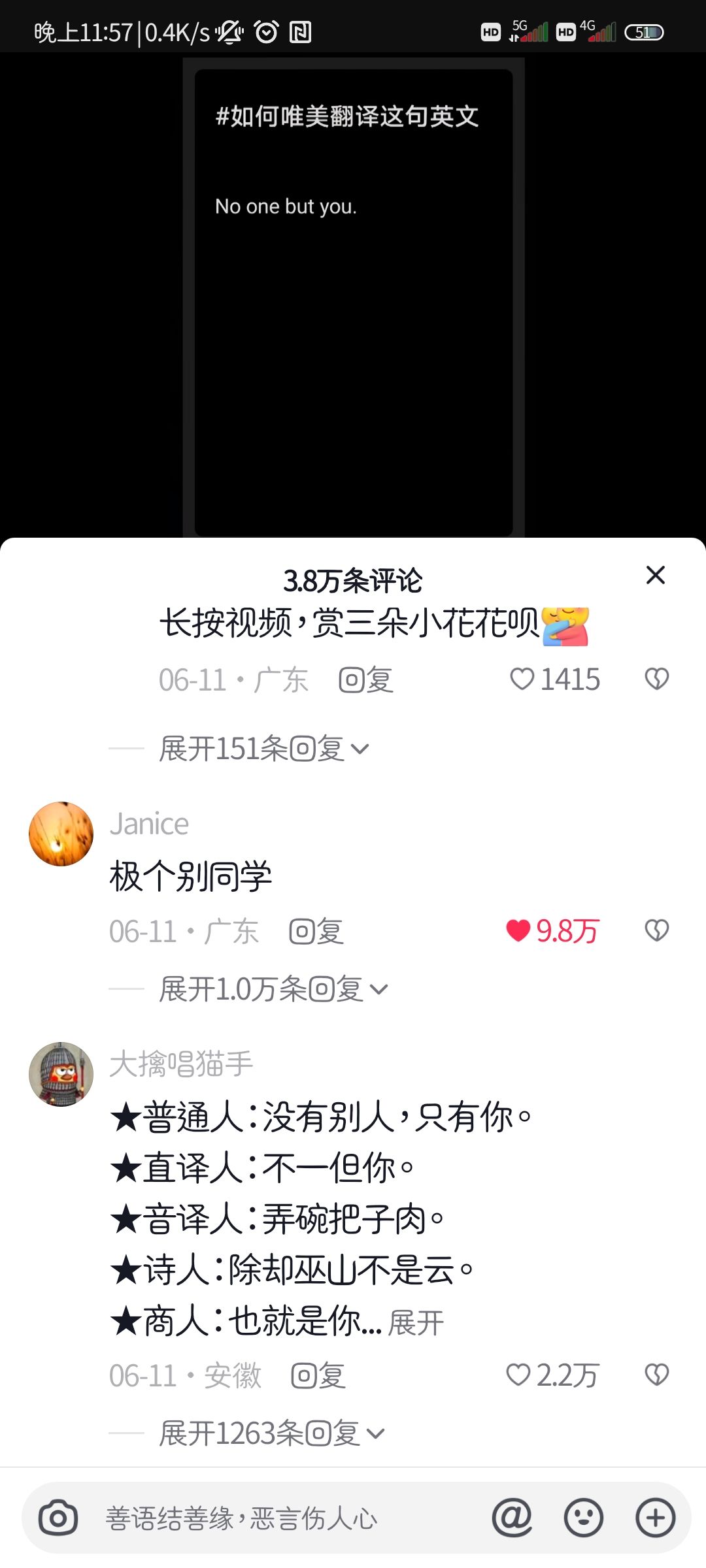Open the plus attachment options
The image size is (706, 1568).
655,1518
